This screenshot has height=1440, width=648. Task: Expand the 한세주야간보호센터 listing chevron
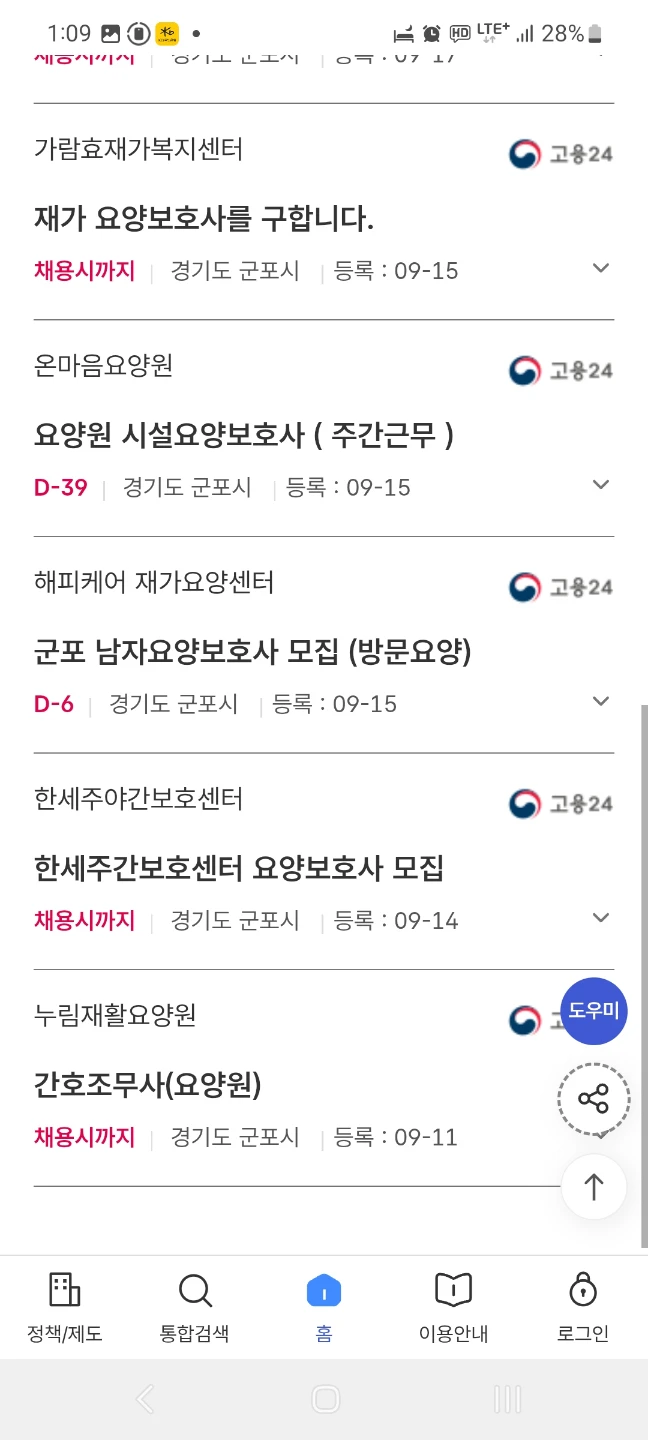coord(601,918)
